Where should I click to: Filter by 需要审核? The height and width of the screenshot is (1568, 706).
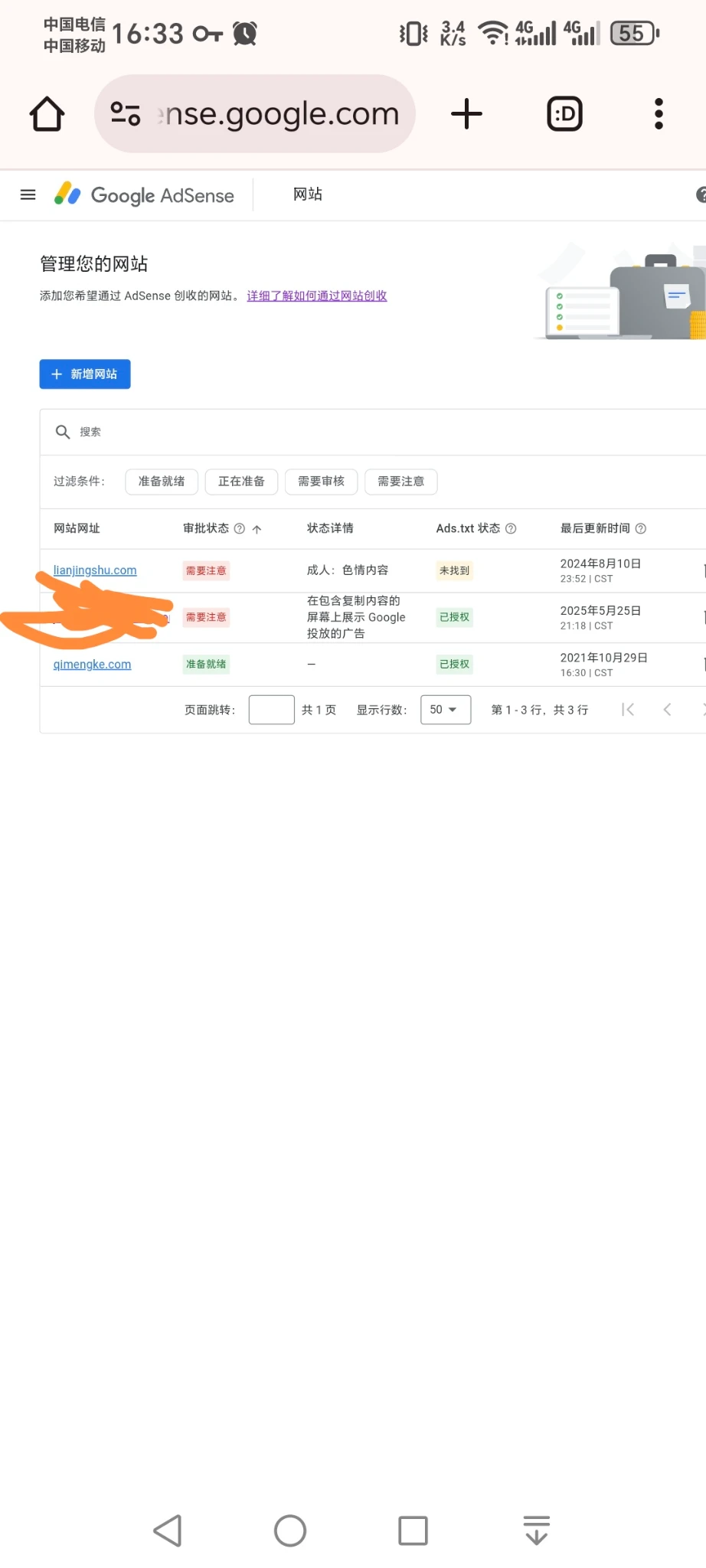coord(321,481)
